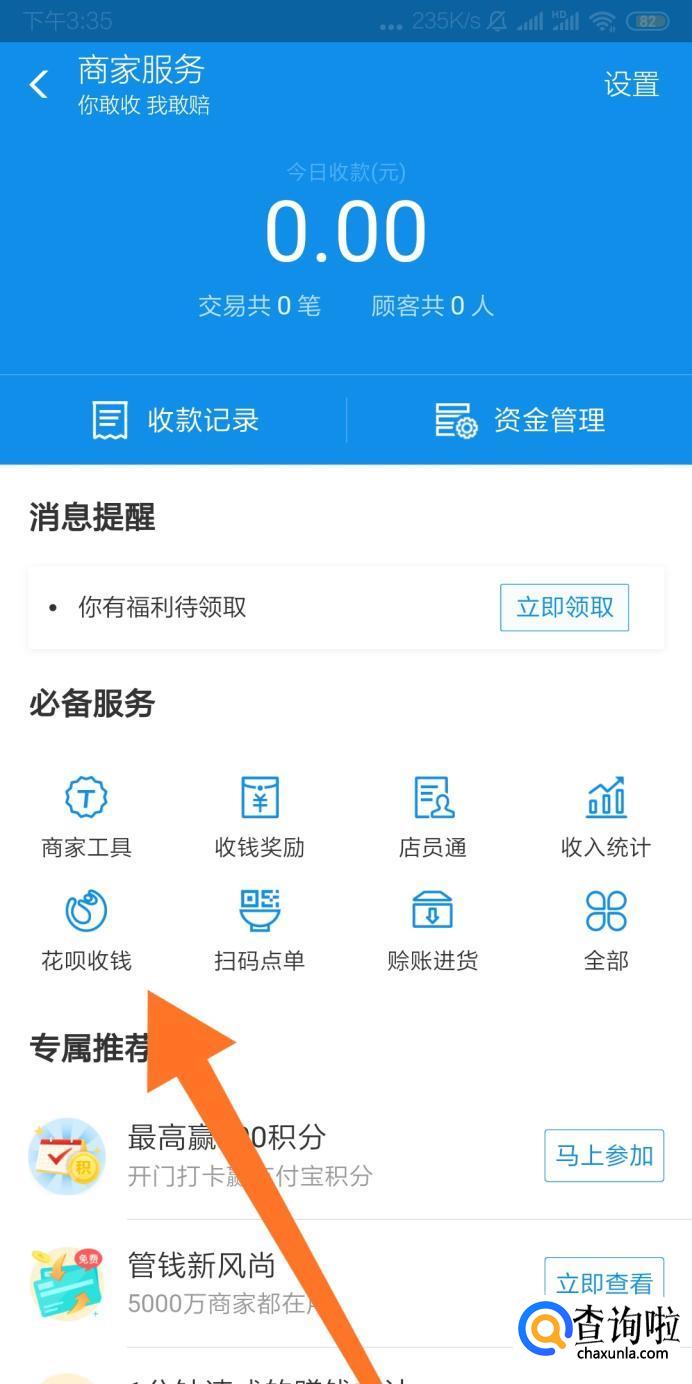Open 扫码点单
This screenshot has height=1384, width=692.
point(259,932)
